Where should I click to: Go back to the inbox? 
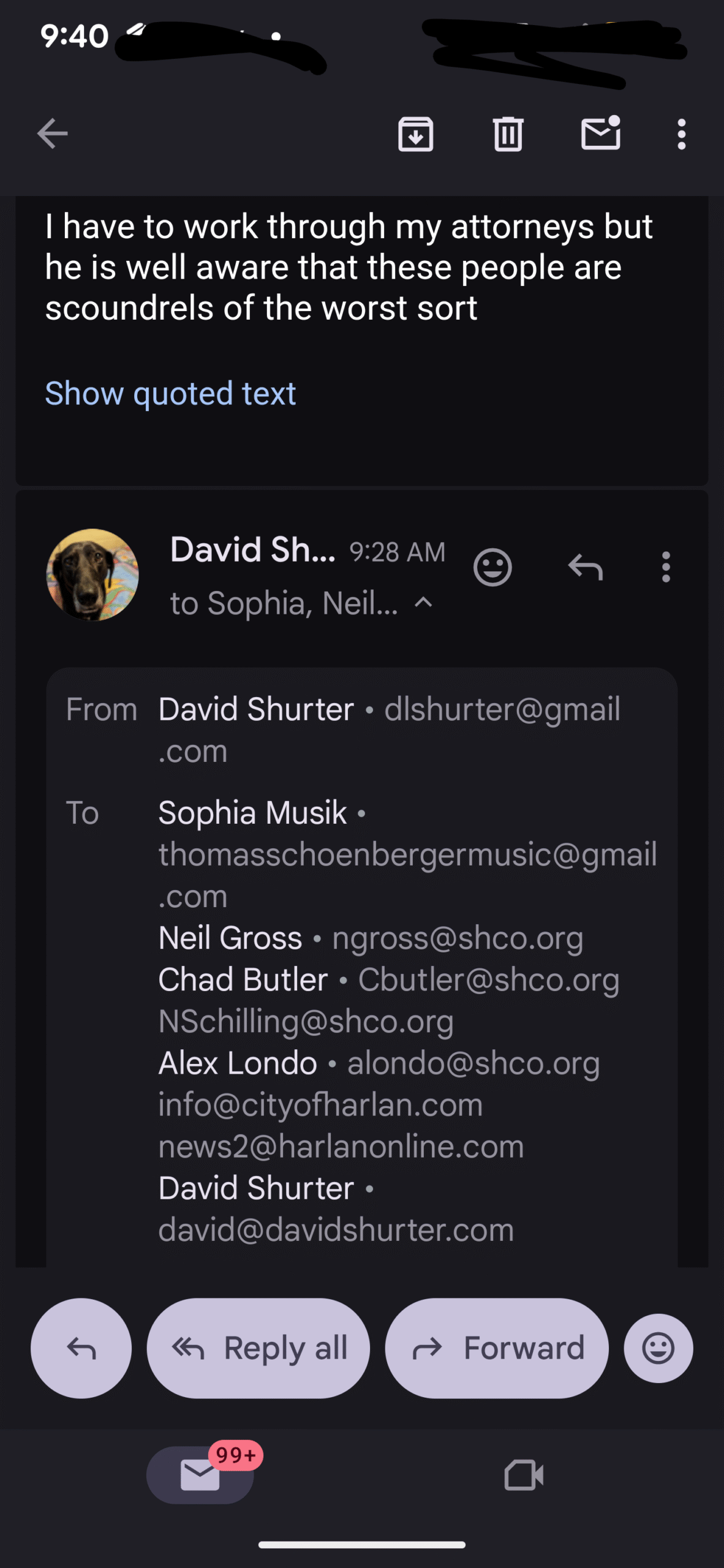(x=52, y=134)
